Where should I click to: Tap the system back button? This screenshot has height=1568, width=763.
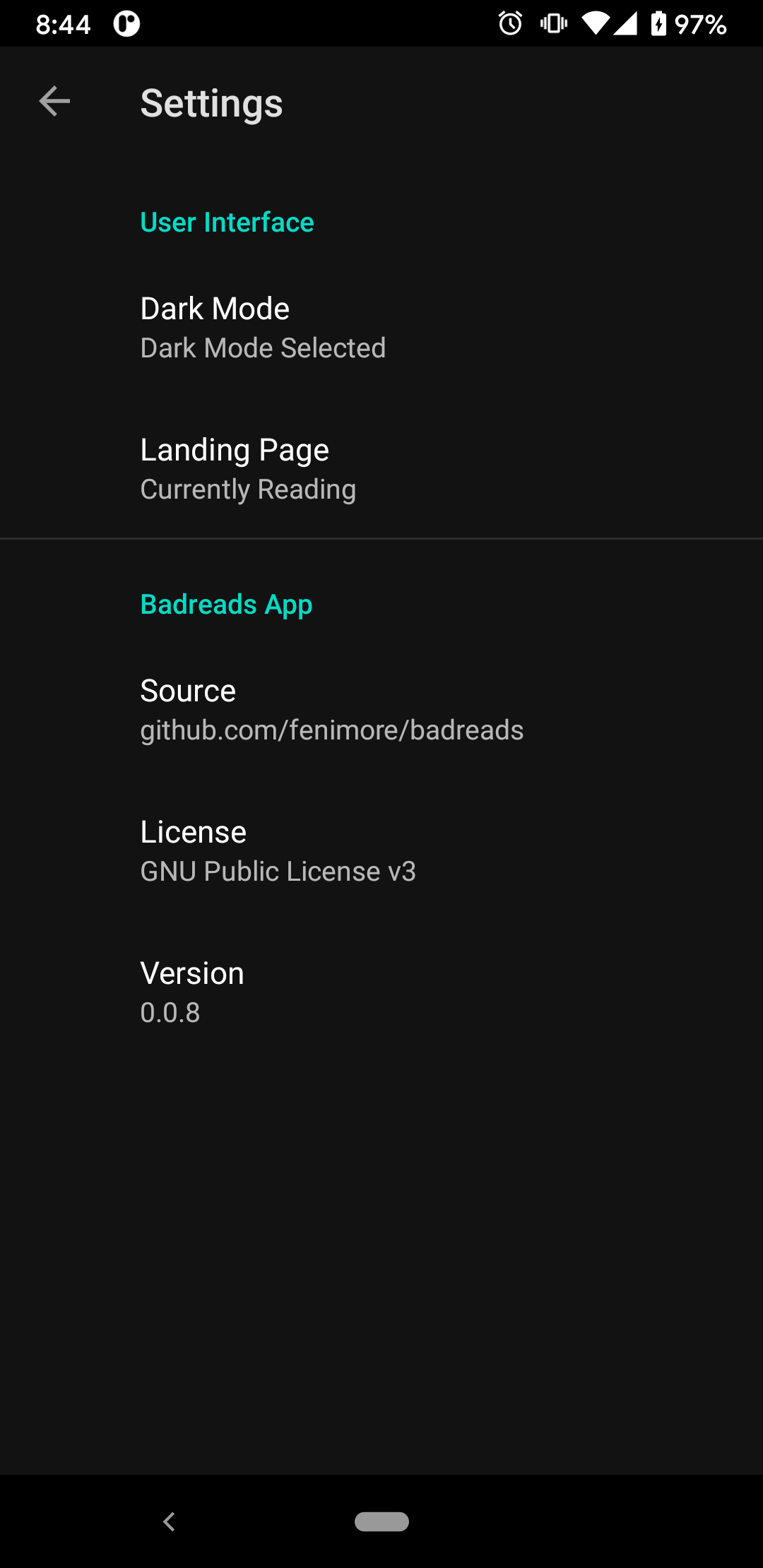(169, 1521)
